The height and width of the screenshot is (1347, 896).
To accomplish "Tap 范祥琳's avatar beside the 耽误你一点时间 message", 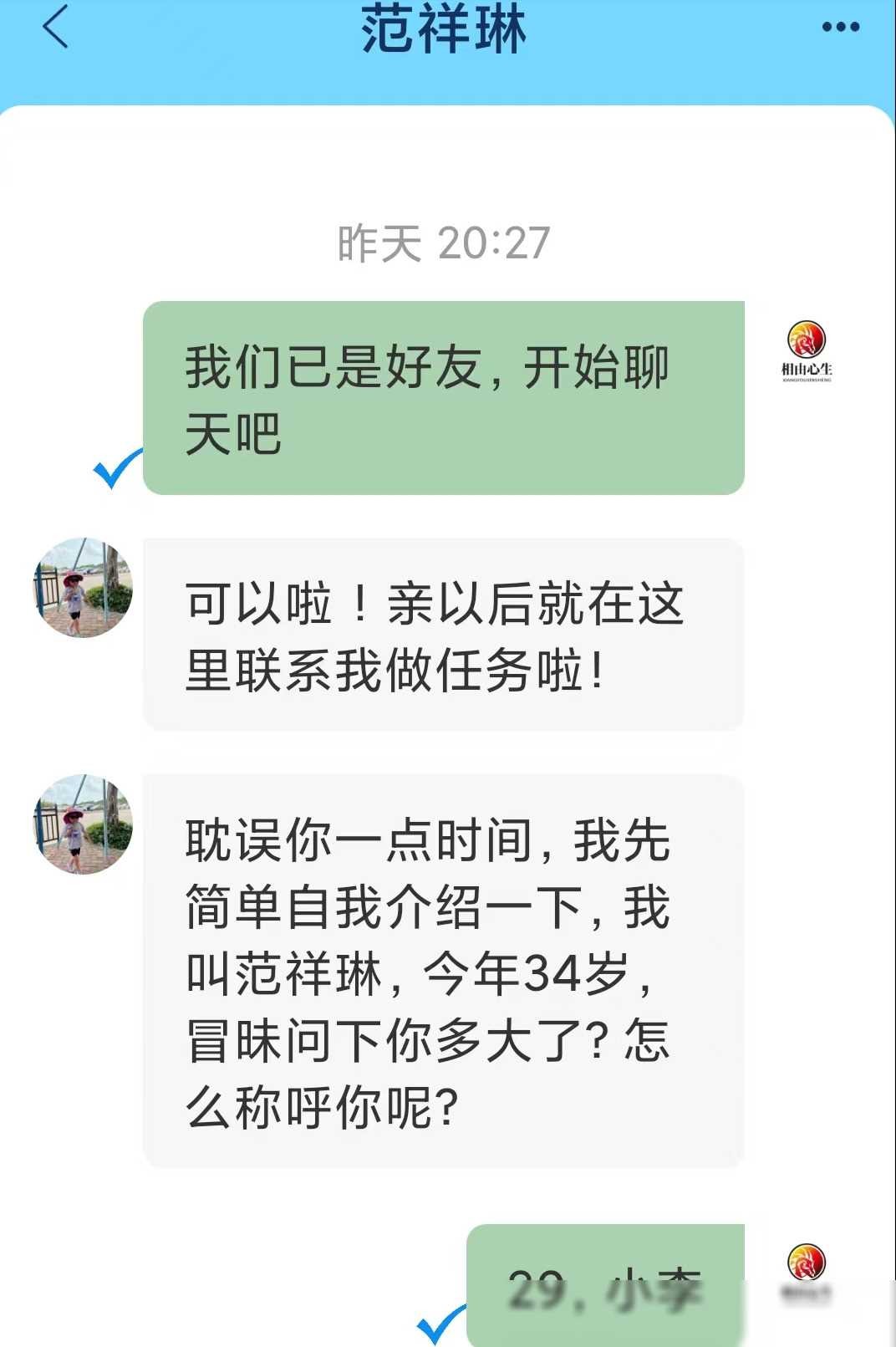I will click(x=83, y=824).
